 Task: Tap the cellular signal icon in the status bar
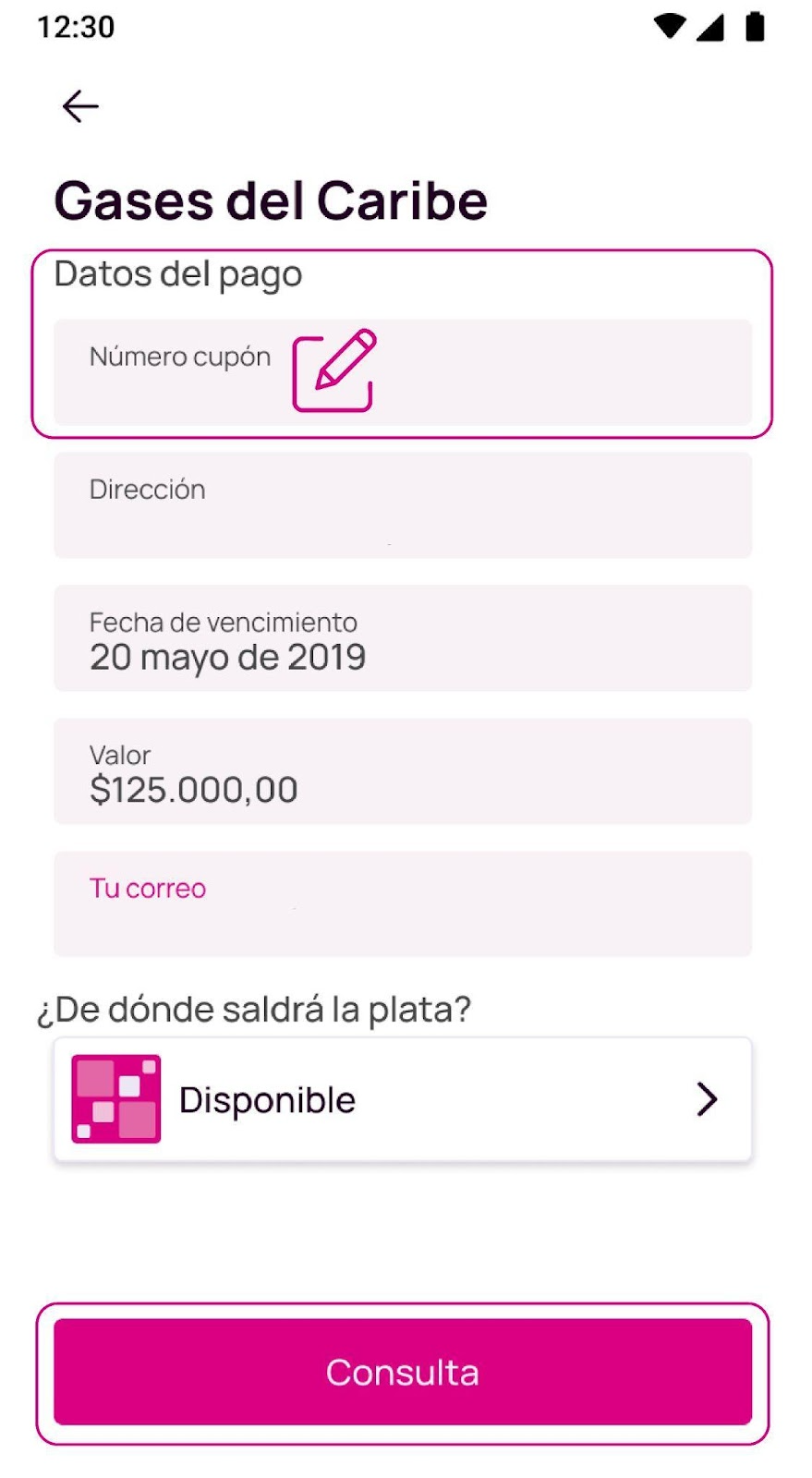(711, 26)
